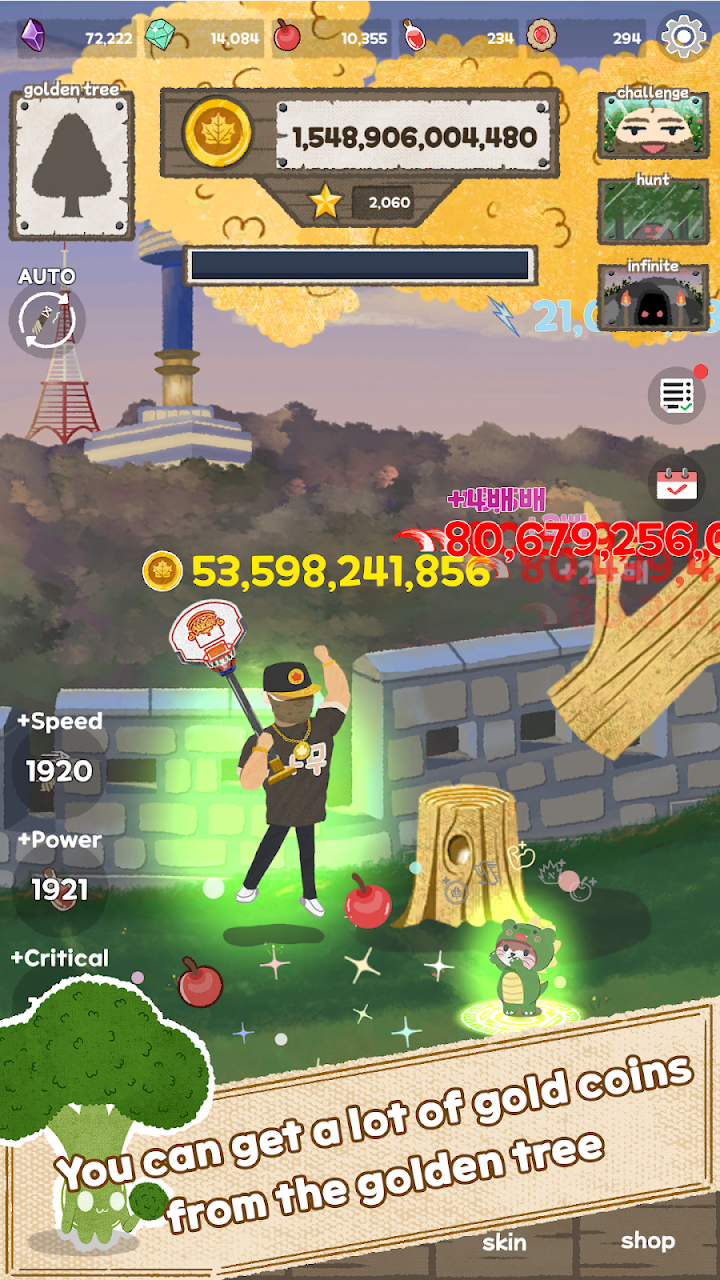Viewport: 720px width, 1280px height.
Task: Upgrade the +Power stat
Action: coord(60,889)
